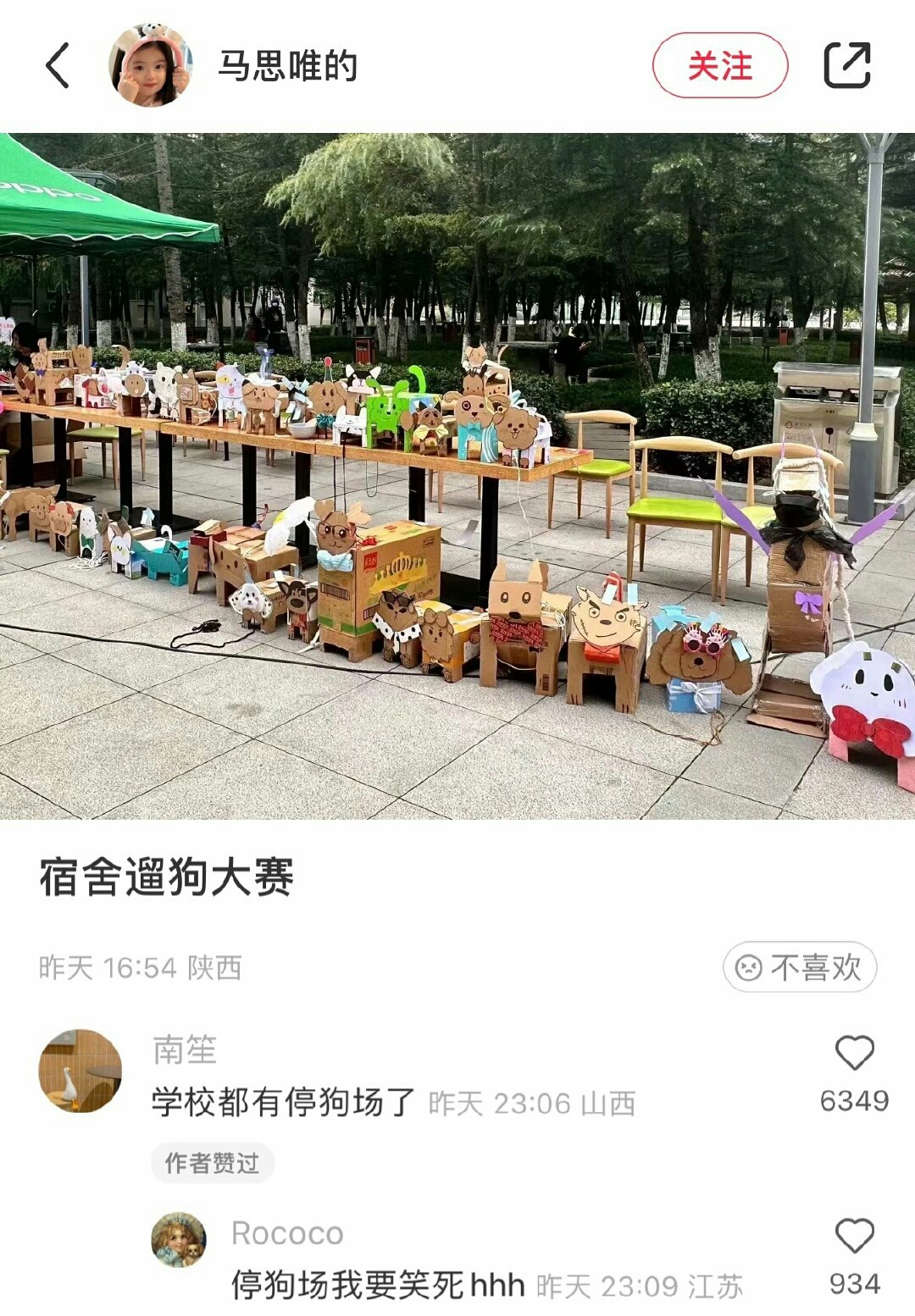Viewport: 915px width, 1316px height.
Task: Open the cardboard dogs photo
Action: [x=457, y=476]
